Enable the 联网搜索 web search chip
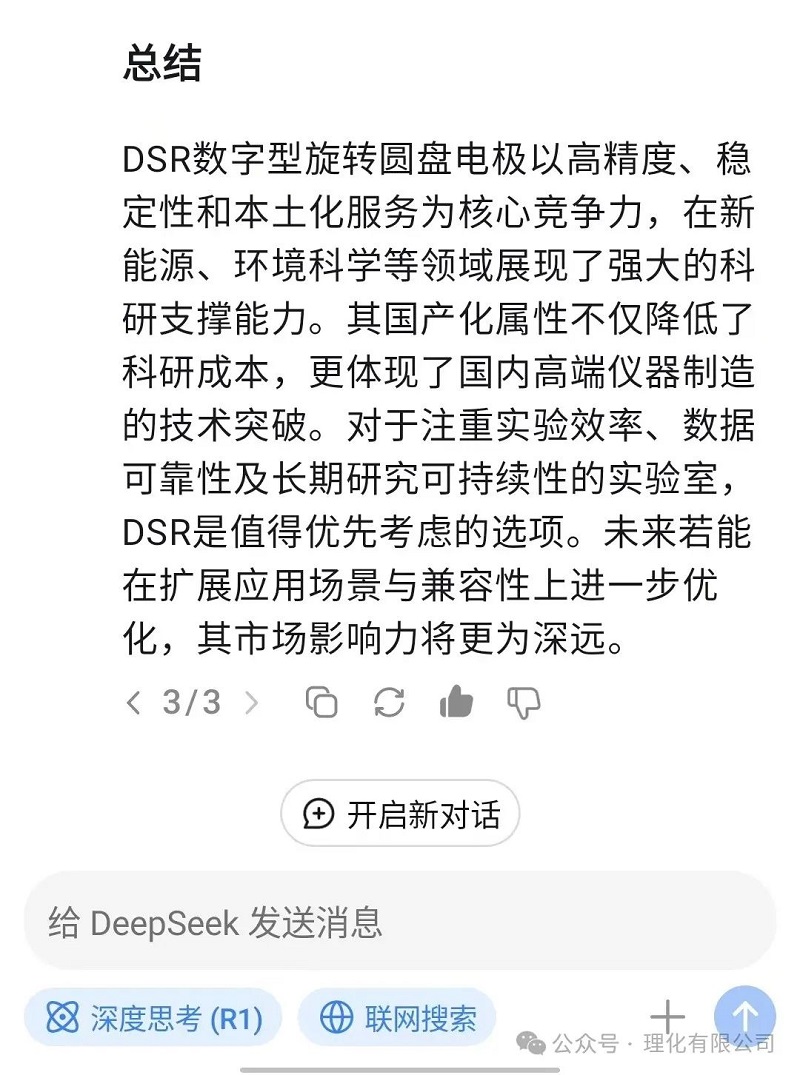800x1075 pixels. coord(398,1018)
